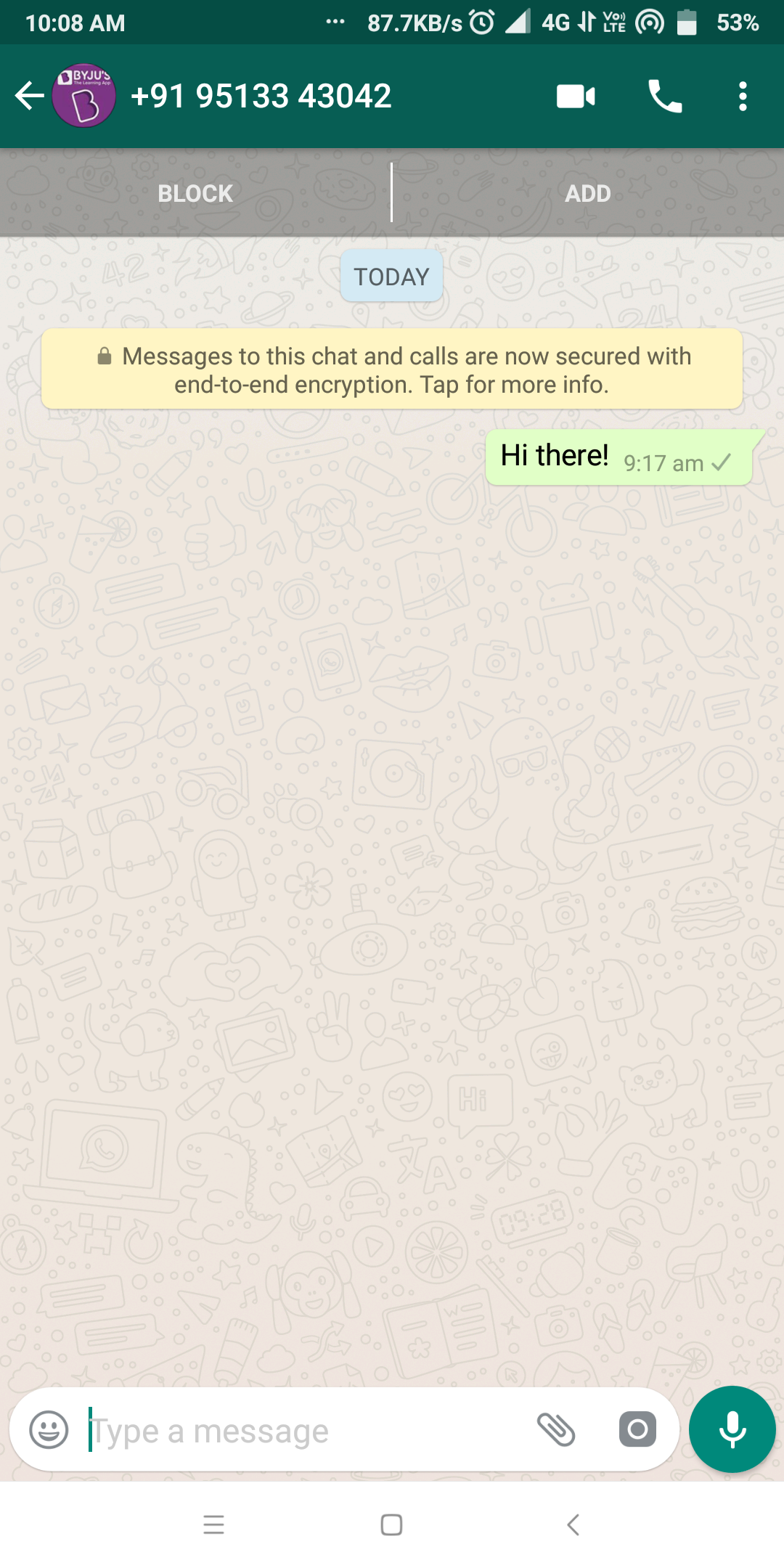The image size is (784, 1568).
Task: View end-to-end encryption info
Action: pos(392,369)
